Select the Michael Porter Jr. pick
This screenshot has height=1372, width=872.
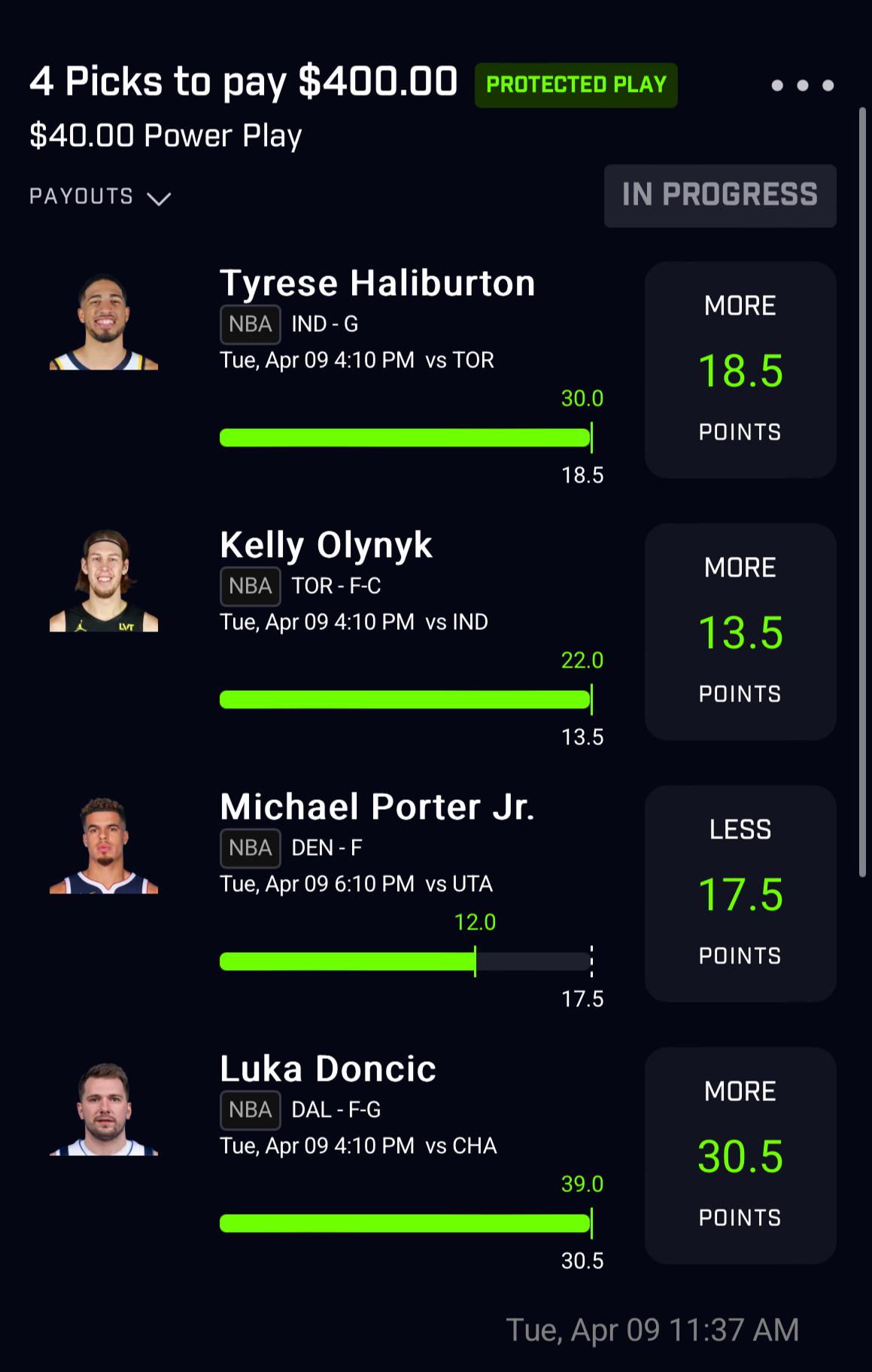377,808
